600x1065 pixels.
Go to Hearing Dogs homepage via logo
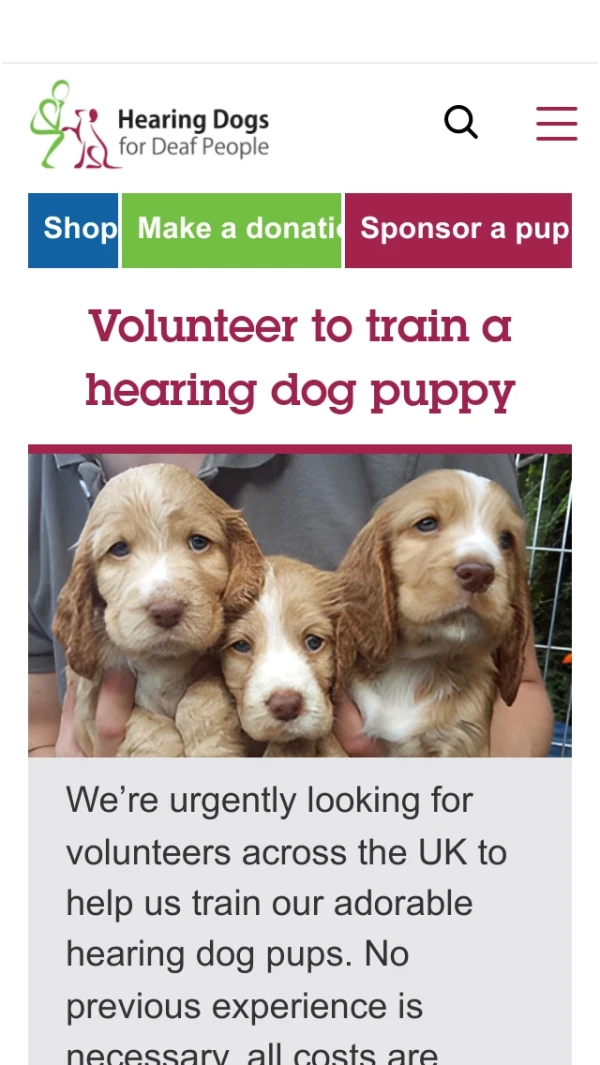[x=150, y=126]
